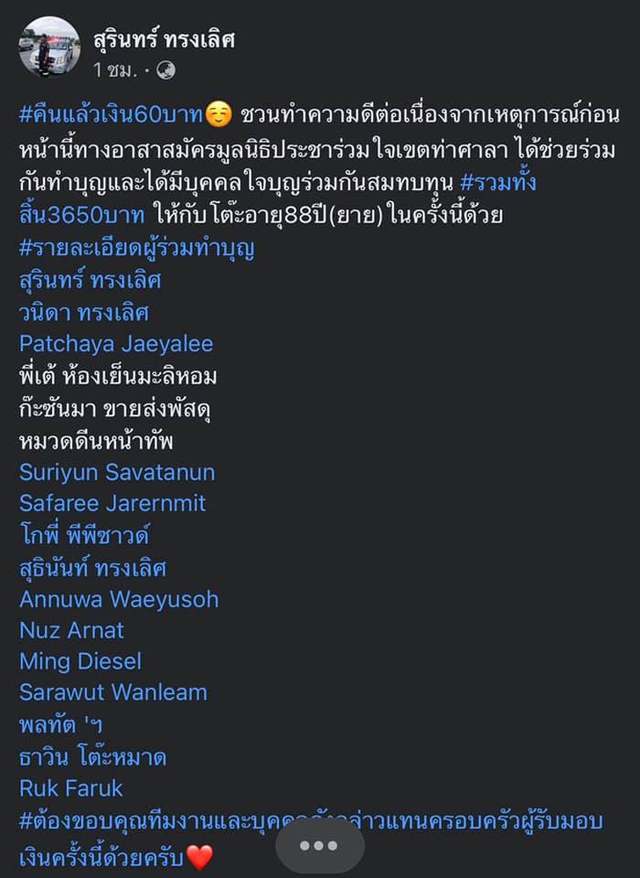Screen dimensions: 640x878
Task: View Suriyun Savatanun's profile
Action: tap(117, 472)
